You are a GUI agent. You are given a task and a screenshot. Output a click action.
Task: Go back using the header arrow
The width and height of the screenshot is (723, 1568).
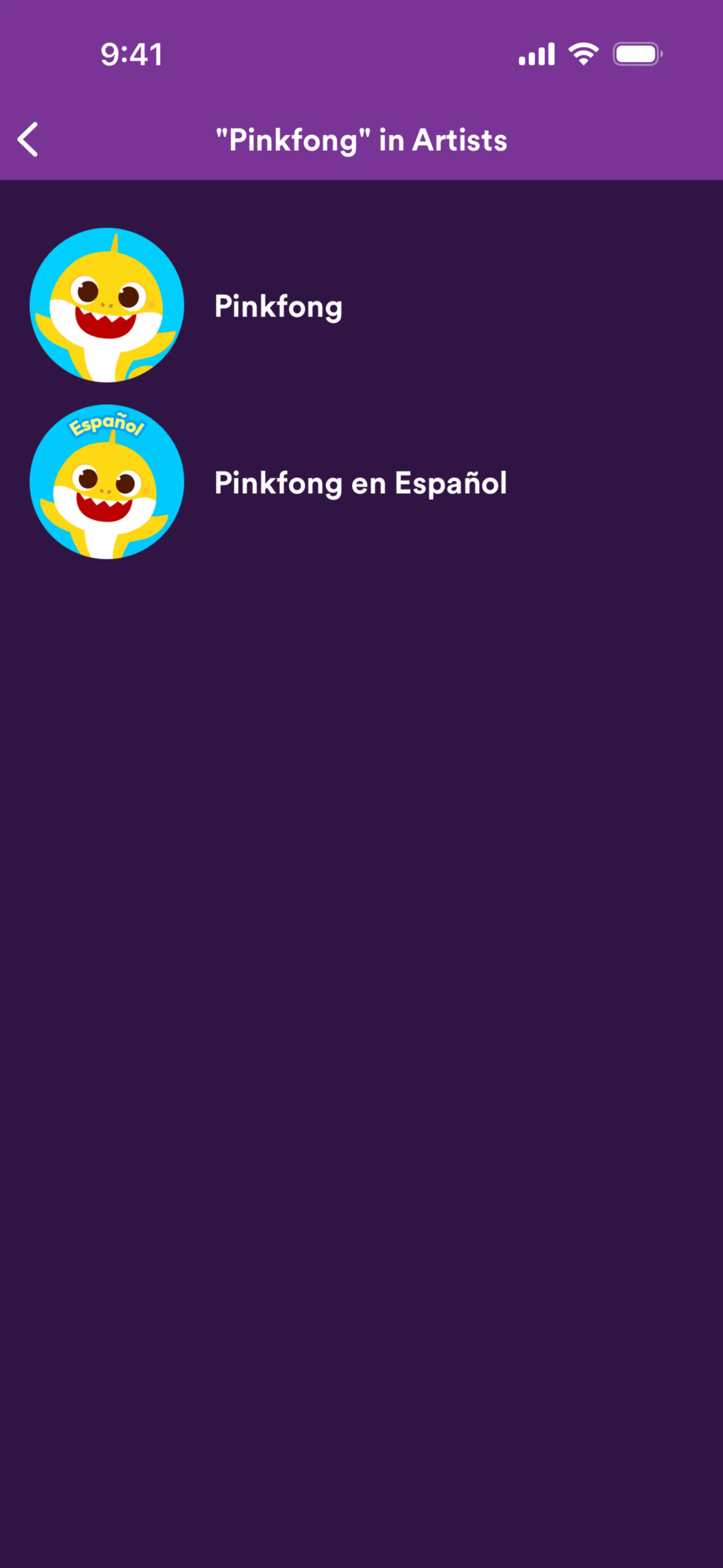pyautogui.click(x=28, y=139)
